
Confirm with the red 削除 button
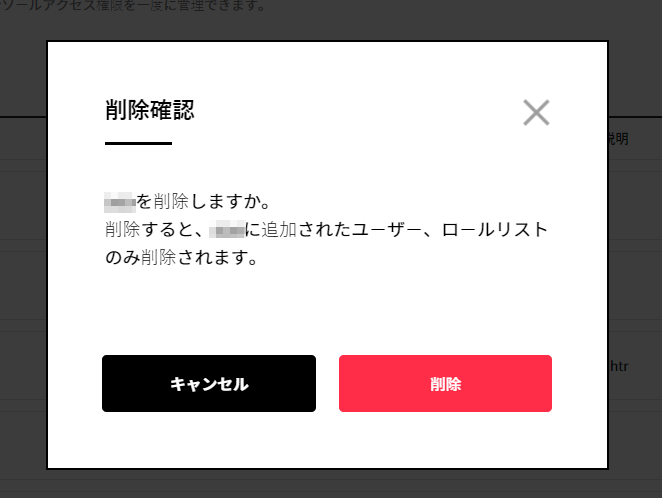(x=445, y=384)
